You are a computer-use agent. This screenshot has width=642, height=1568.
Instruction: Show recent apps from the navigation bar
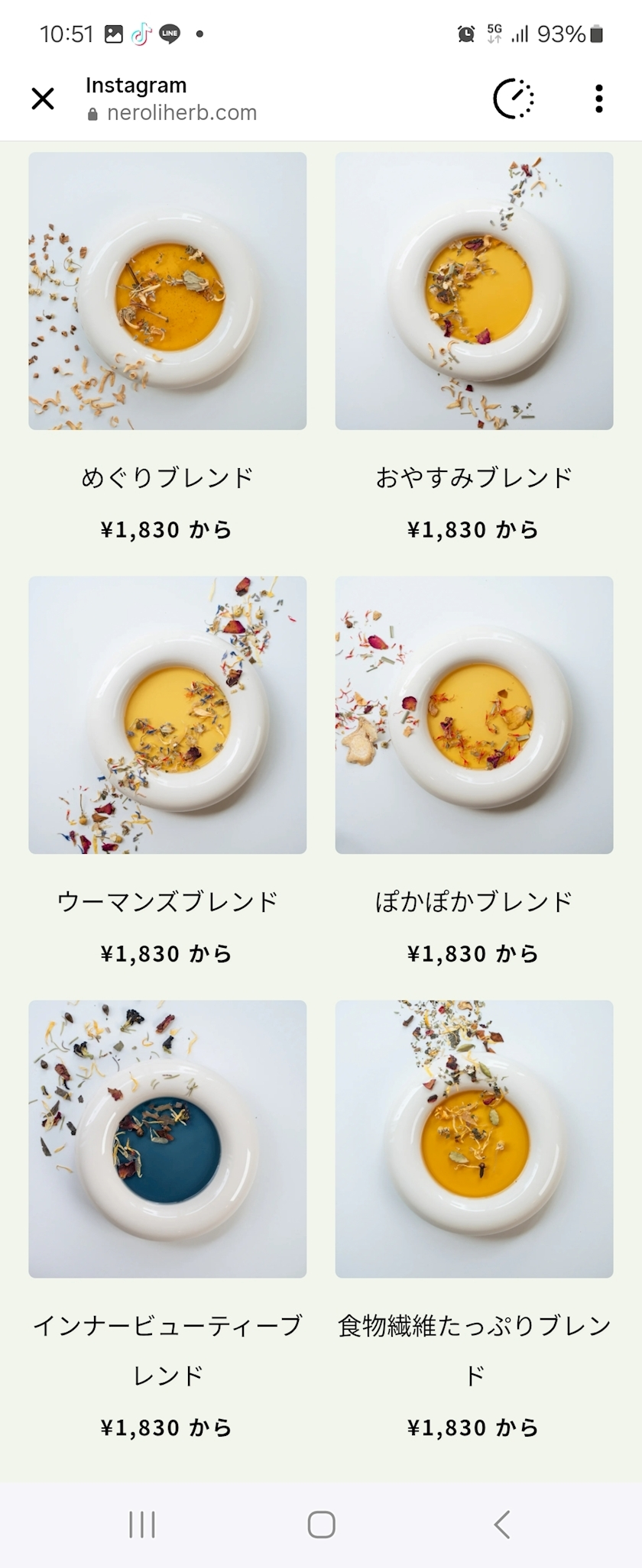[142, 1524]
